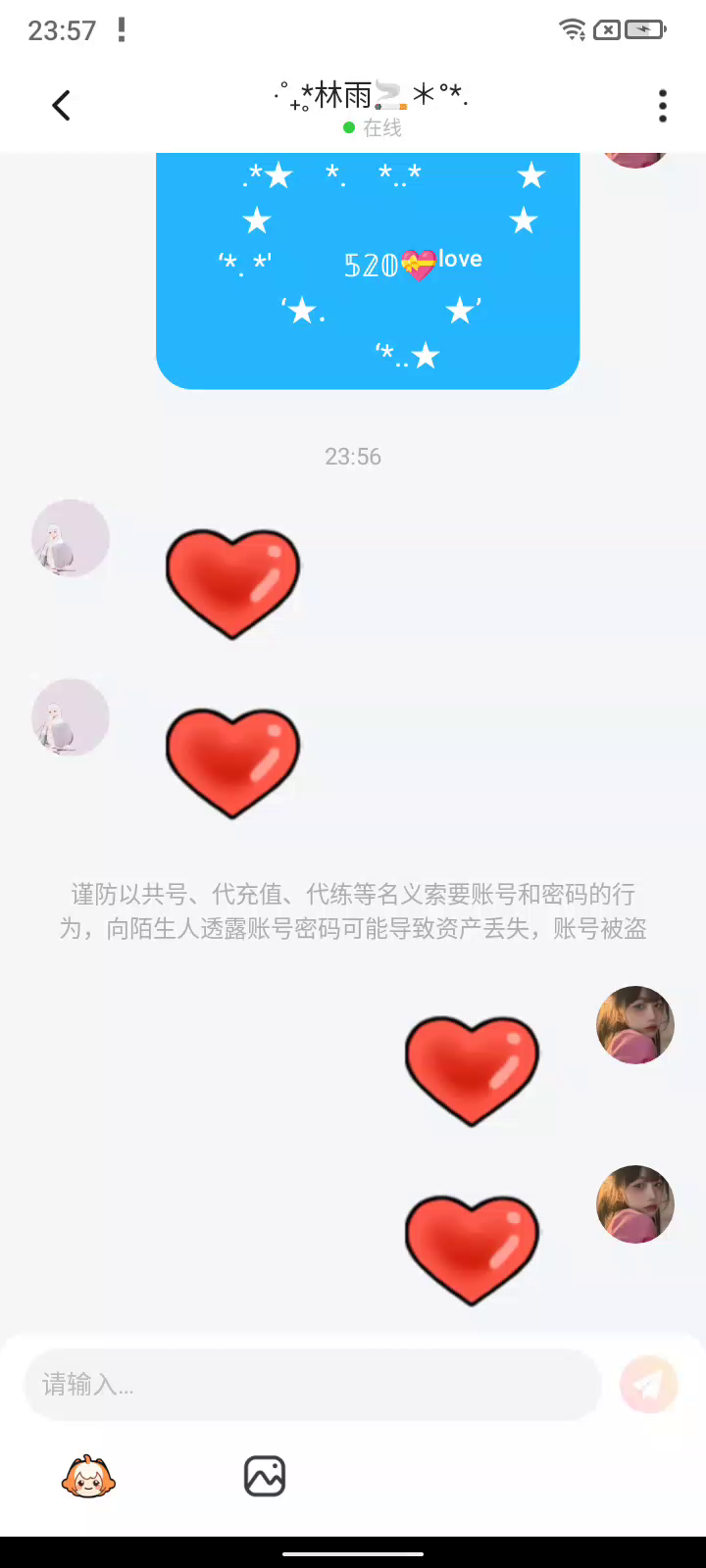The height and width of the screenshot is (1568, 706).
Task: Open my avatar beside last heart
Action: coord(634,1204)
